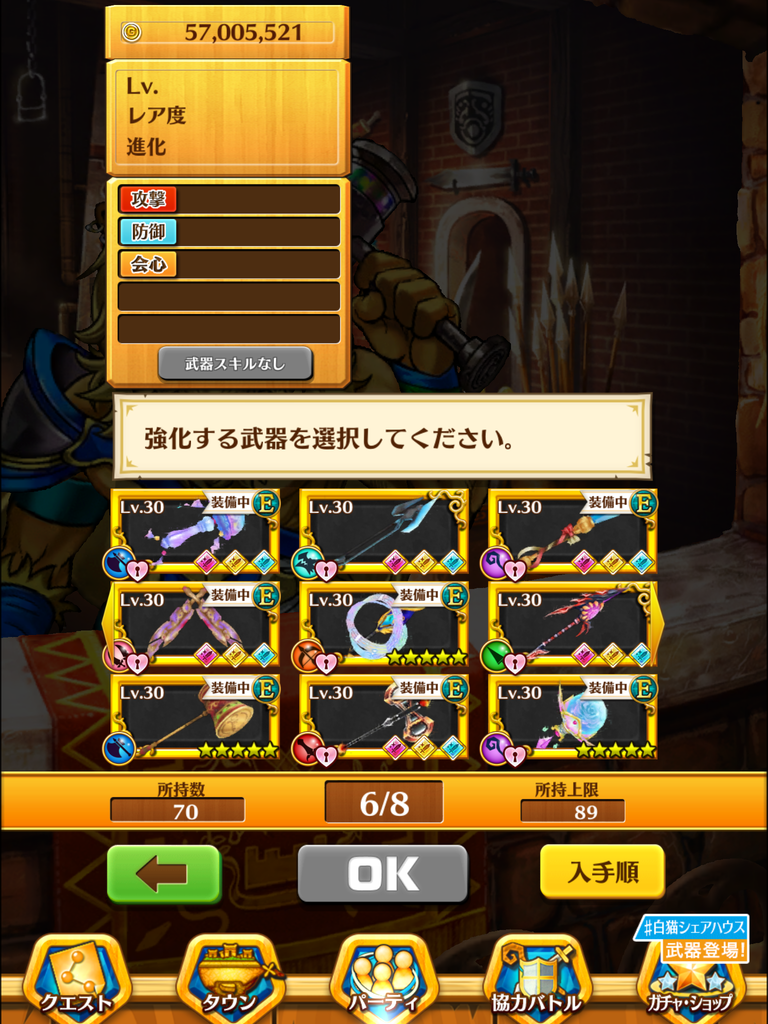Choose the golden drum hammer weapon
The image size is (768, 1024).
[195, 717]
